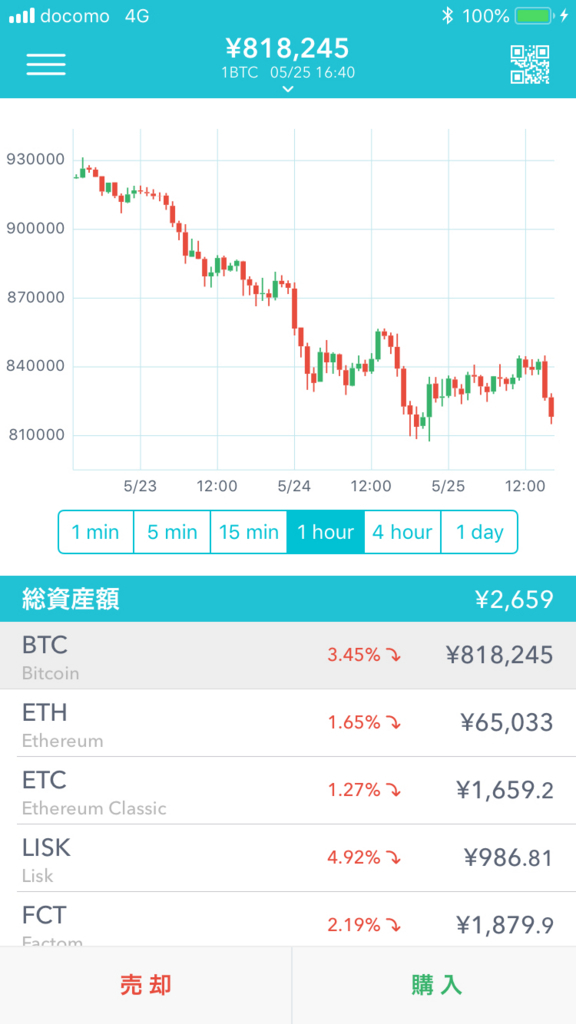Open the LISK row

tap(288, 858)
